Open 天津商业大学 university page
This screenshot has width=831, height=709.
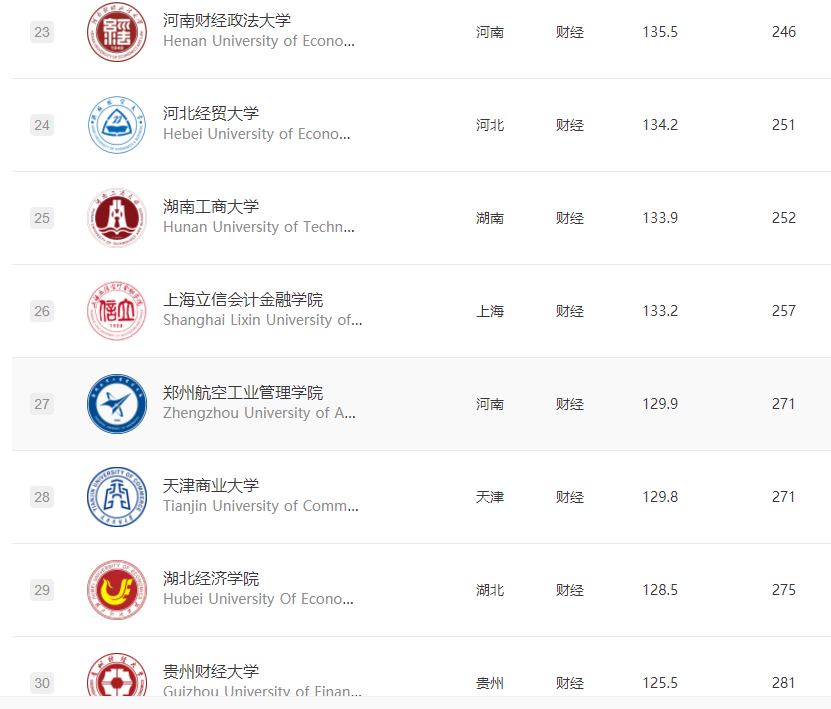point(210,486)
